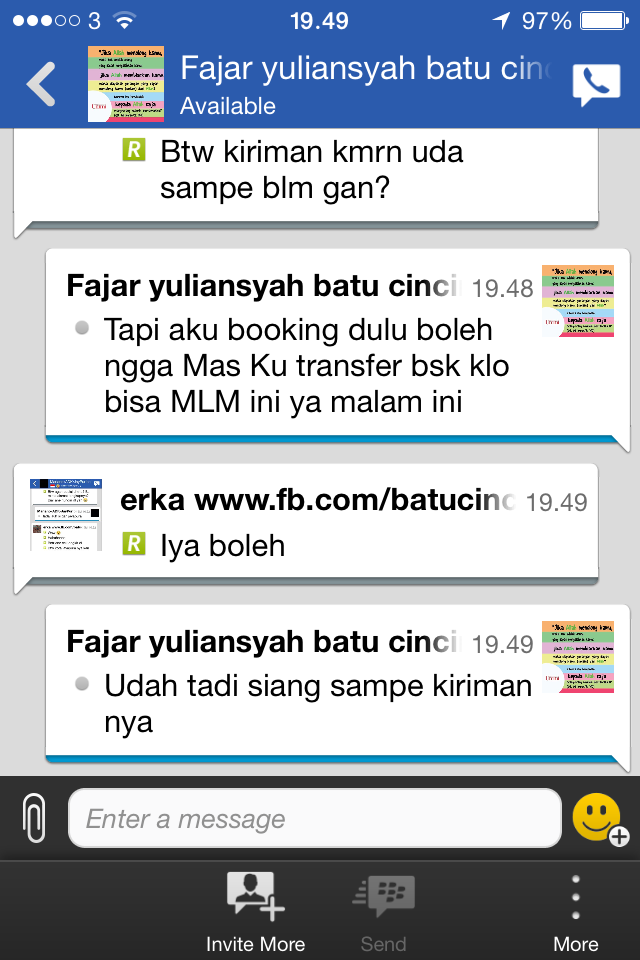640x960 pixels.
Task: Open the paperclip attachment menu
Action: tap(34, 819)
